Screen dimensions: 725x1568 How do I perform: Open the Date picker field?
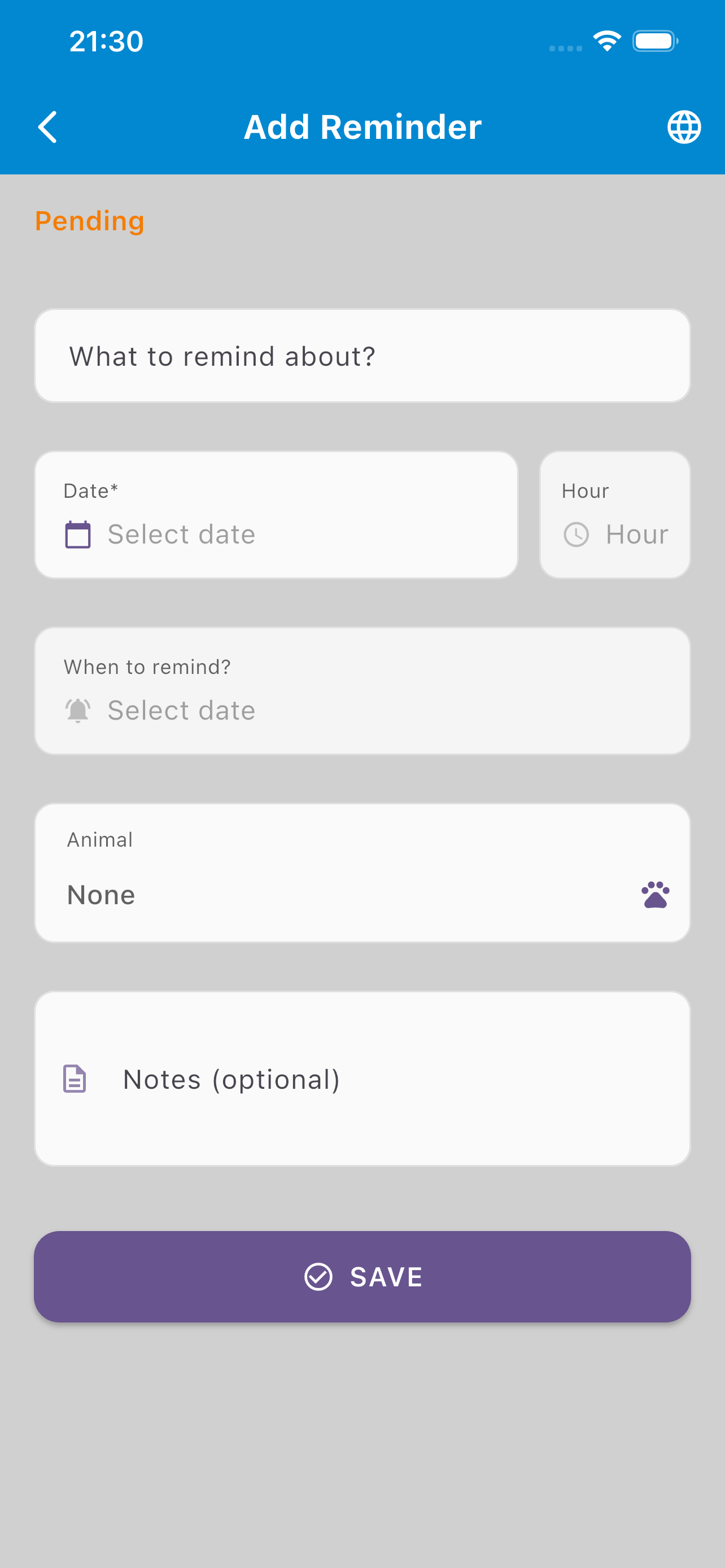(x=276, y=515)
